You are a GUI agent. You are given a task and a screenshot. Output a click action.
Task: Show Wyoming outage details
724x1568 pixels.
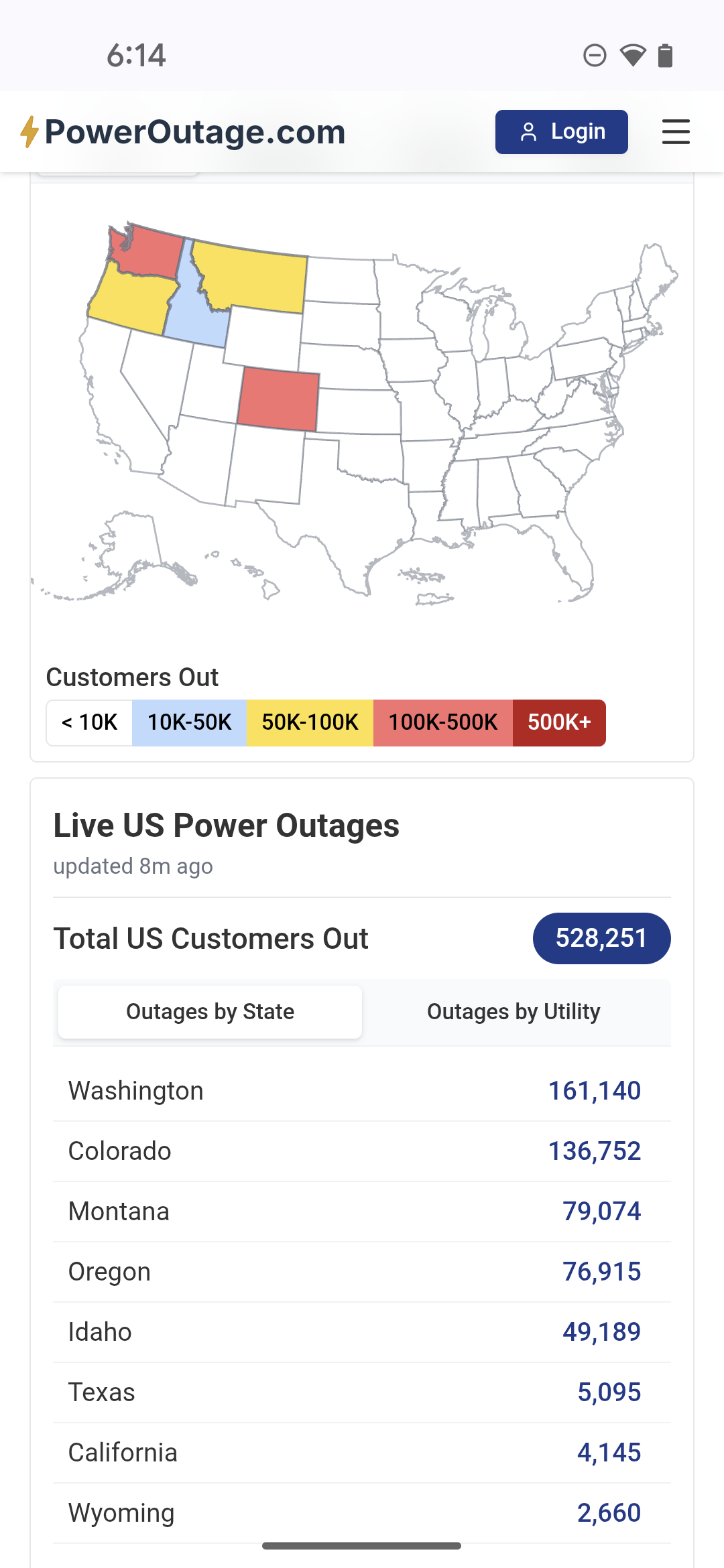pyautogui.click(x=362, y=1513)
